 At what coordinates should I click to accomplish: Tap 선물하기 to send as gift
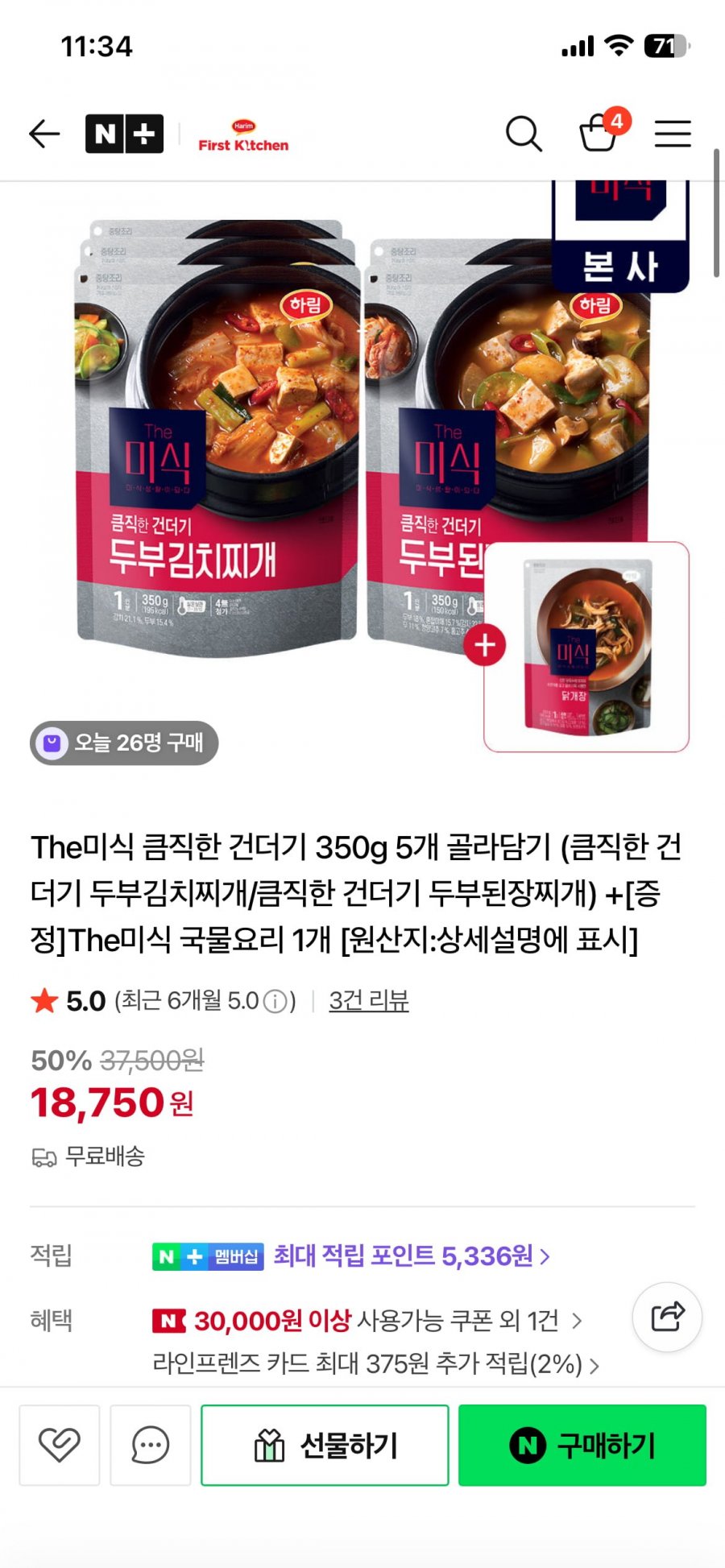coord(325,1445)
